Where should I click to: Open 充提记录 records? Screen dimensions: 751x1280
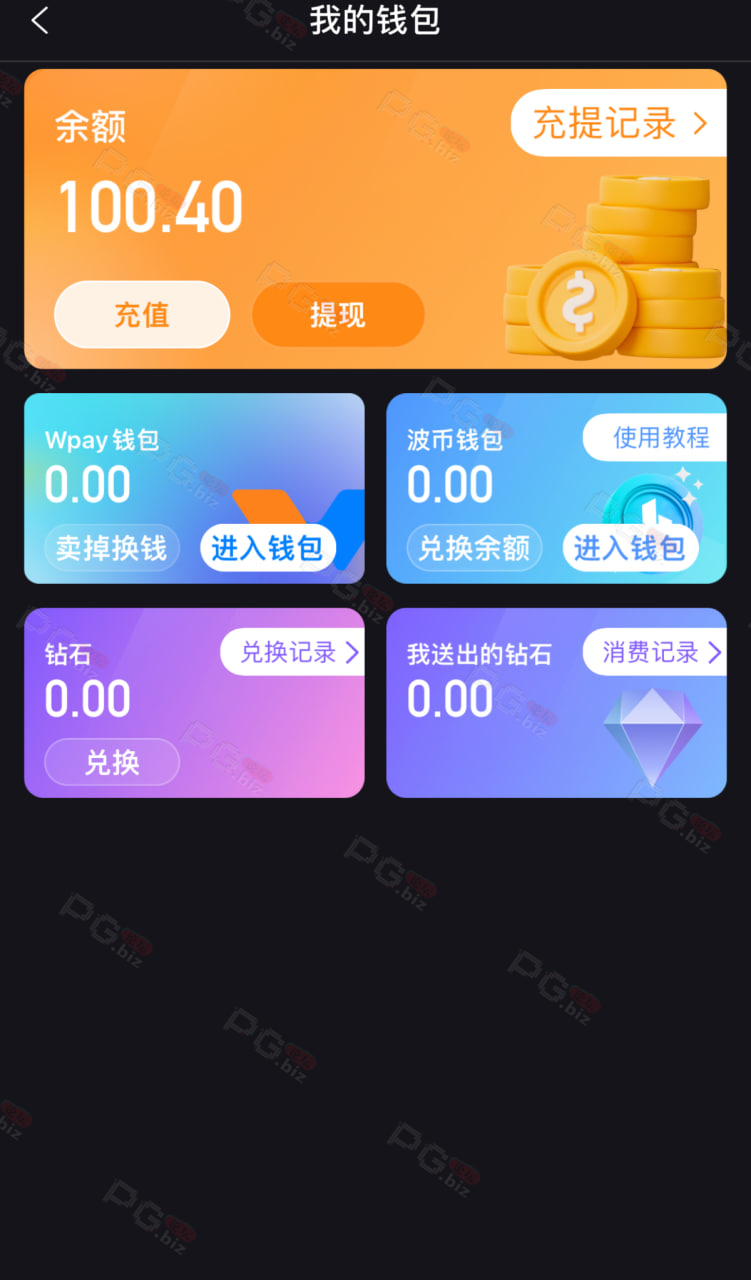tap(619, 124)
